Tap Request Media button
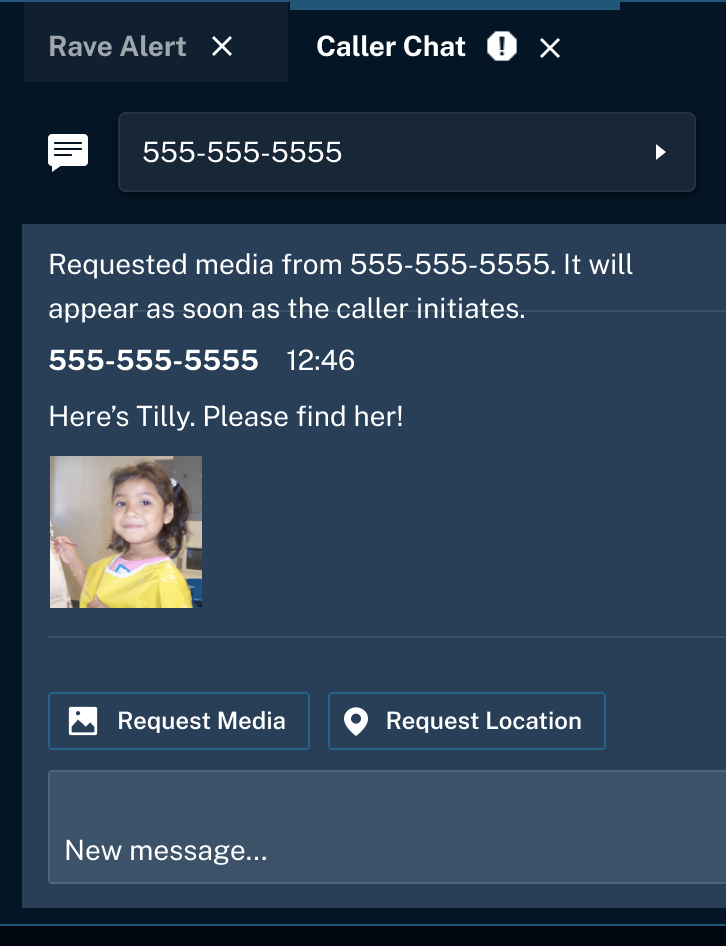The height and width of the screenshot is (946, 726). [x=179, y=721]
